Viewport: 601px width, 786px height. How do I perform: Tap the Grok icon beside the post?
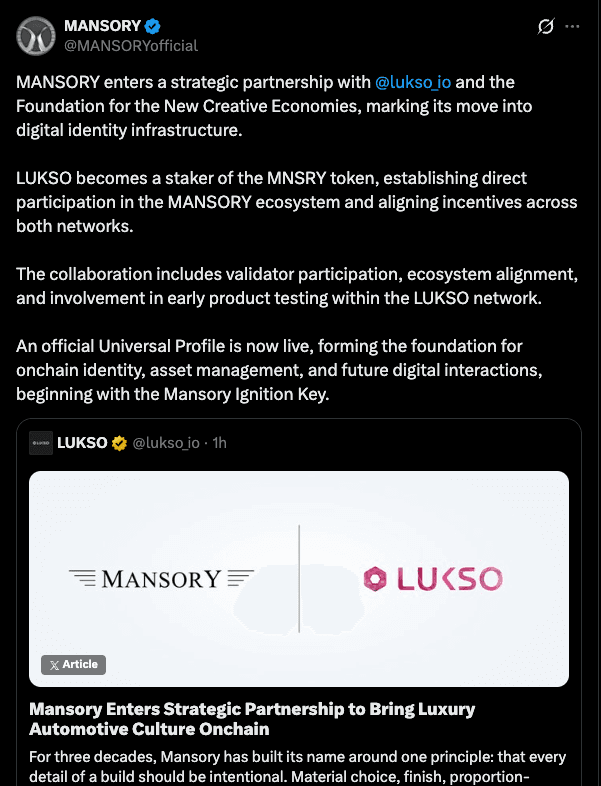545,27
